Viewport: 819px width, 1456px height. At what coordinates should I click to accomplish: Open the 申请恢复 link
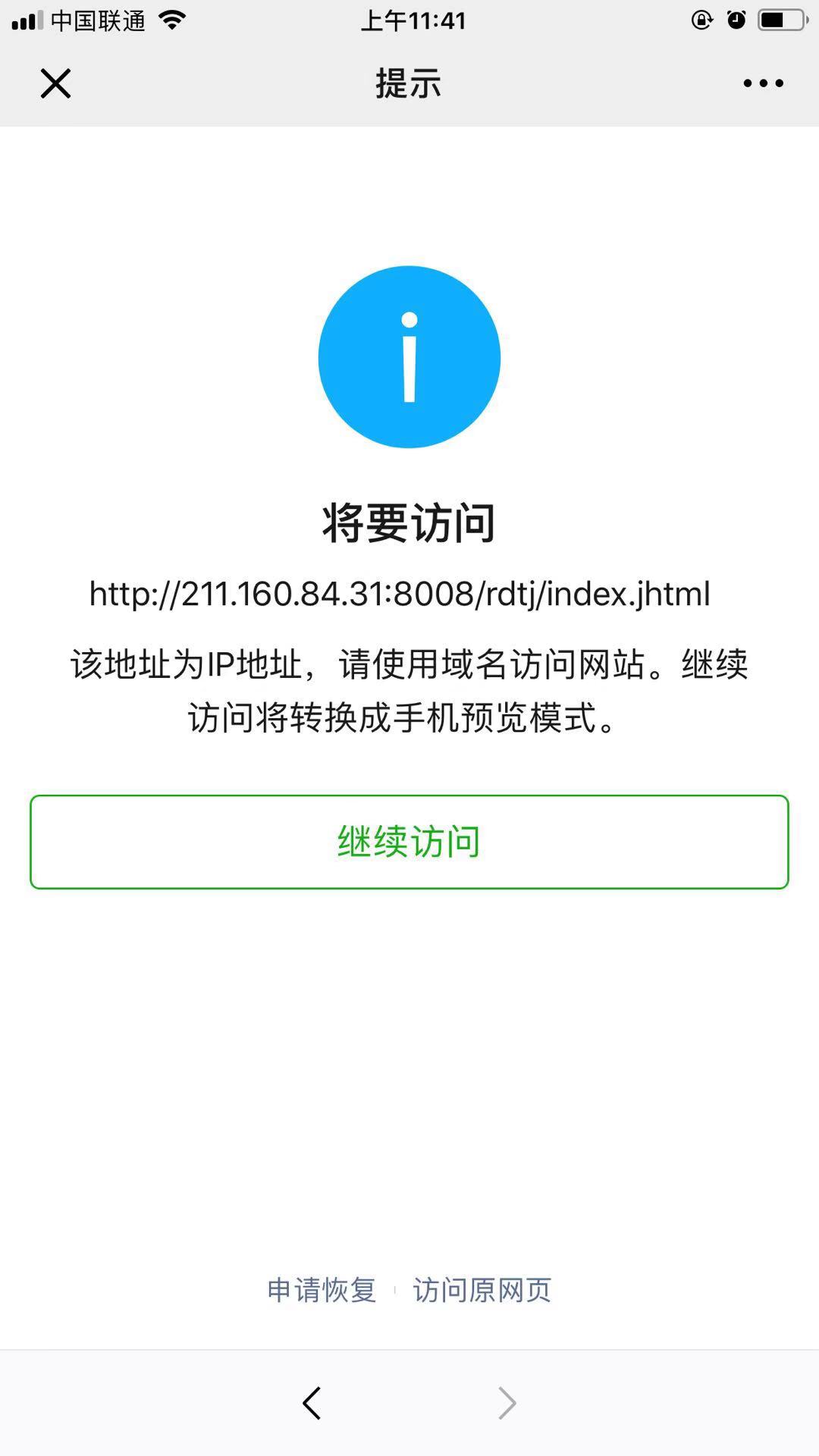tap(322, 1290)
